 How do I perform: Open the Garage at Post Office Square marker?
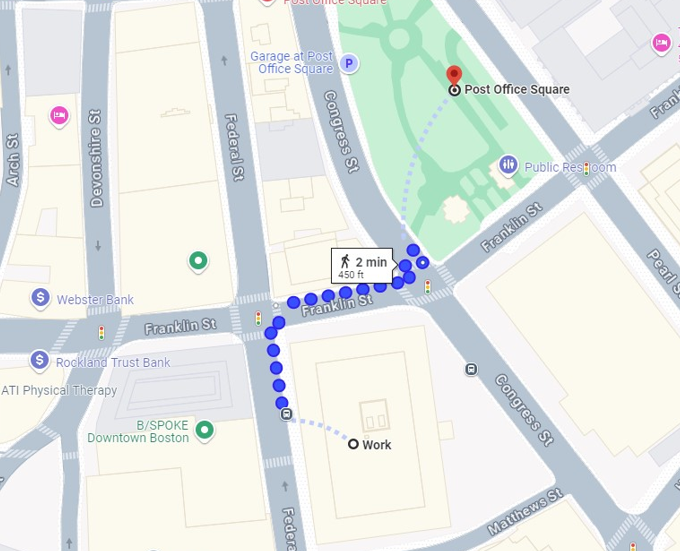coord(349,64)
